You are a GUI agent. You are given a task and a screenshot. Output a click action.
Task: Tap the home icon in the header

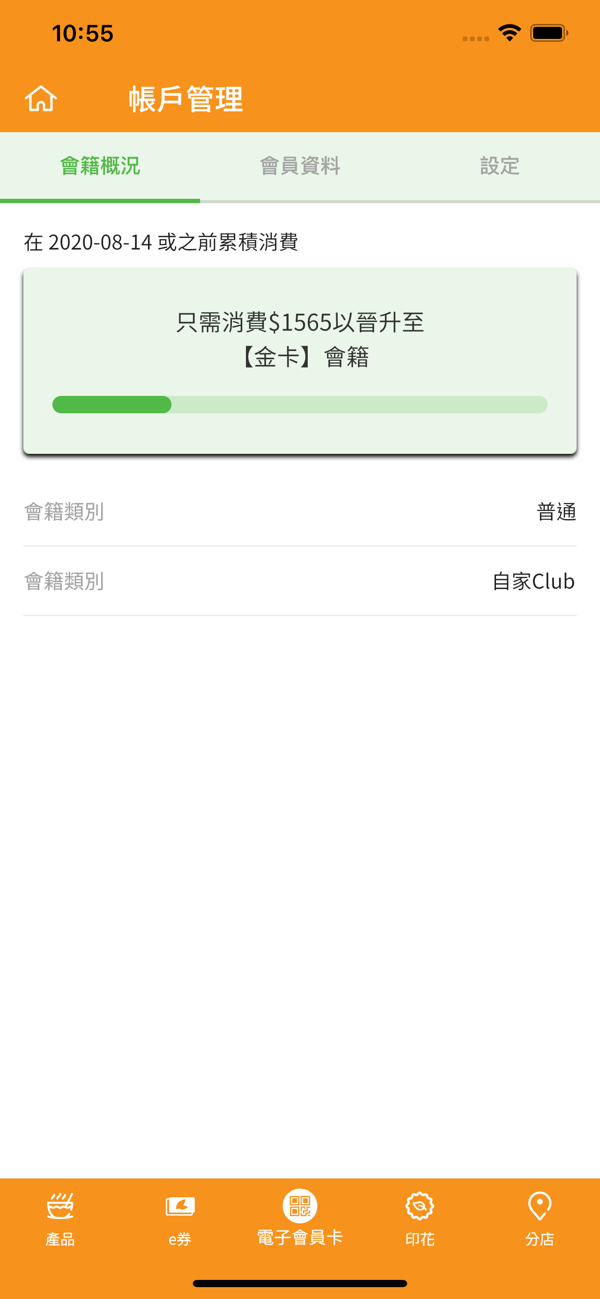coord(41,99)
